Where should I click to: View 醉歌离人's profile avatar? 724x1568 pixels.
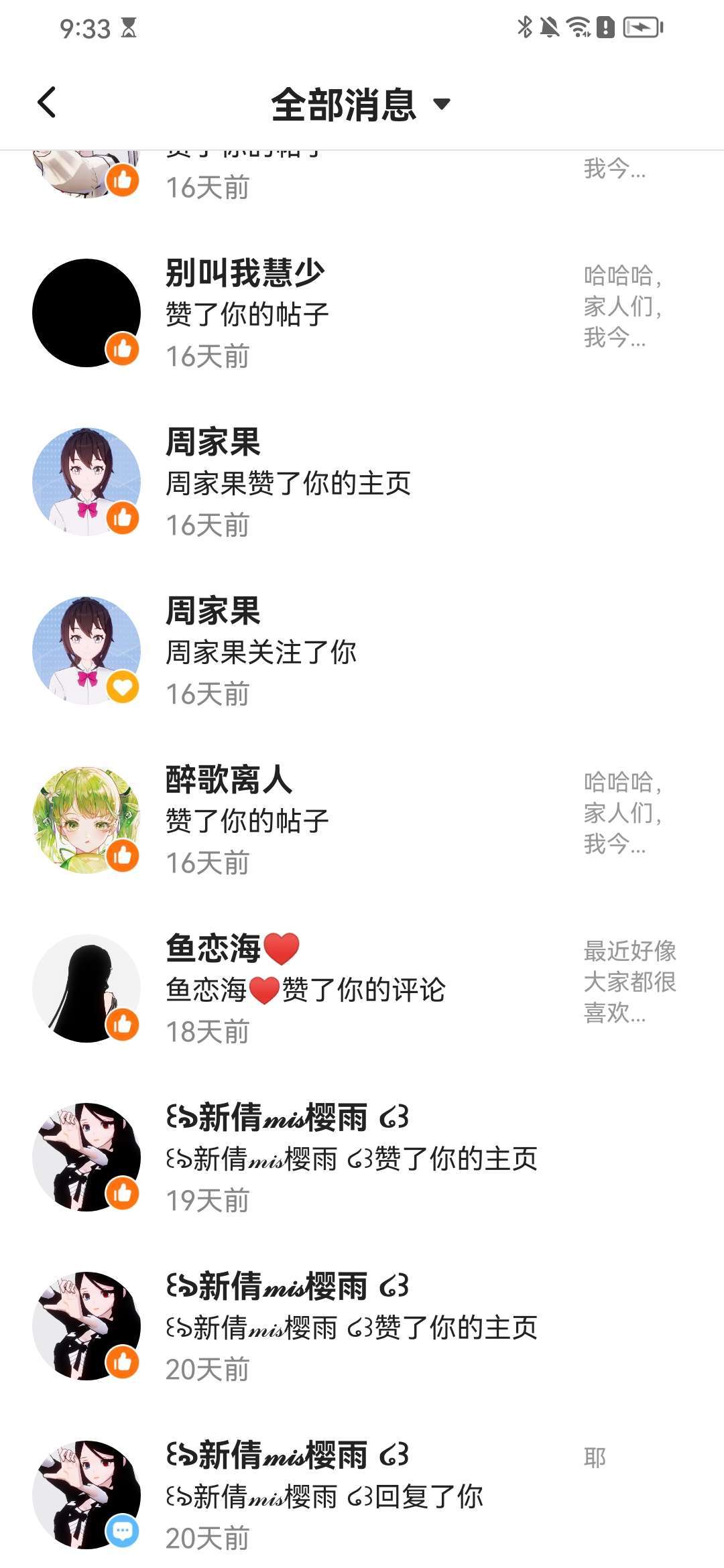click(86, 820)
